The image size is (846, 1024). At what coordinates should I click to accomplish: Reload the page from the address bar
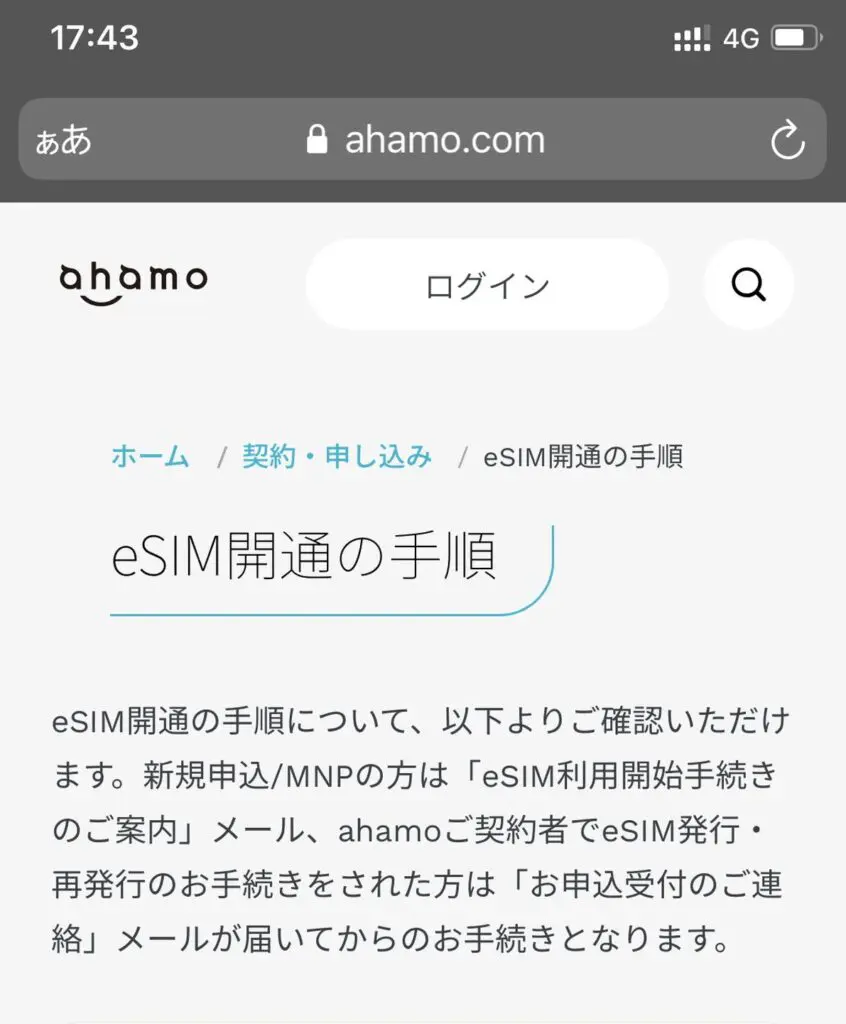coord(788,140)
